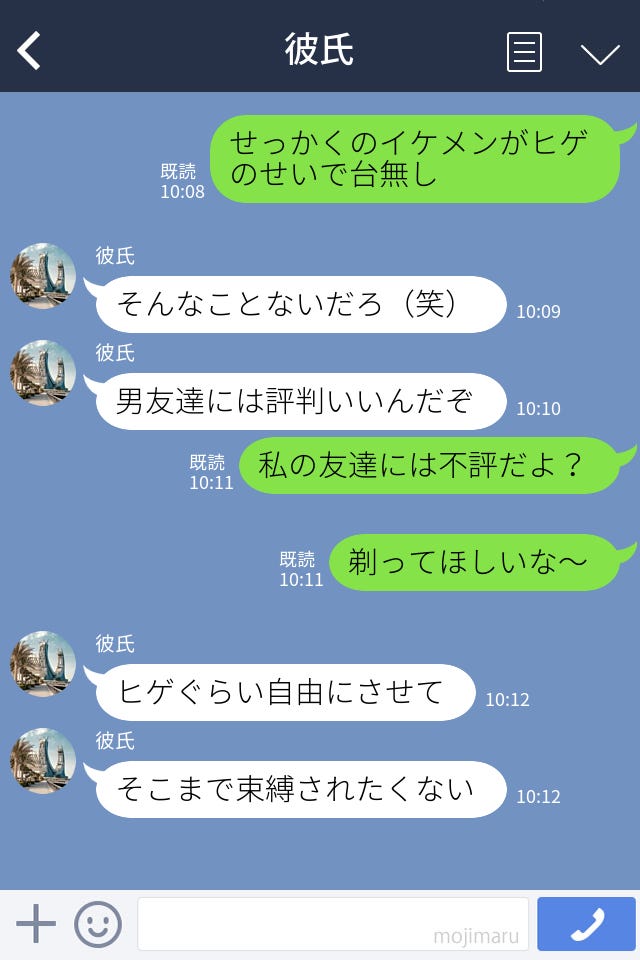The width and height of the screenshot is (640, 960).
Task: Expand the chat menu chevron
Action: pyautogui.click(x=600, y=53)
